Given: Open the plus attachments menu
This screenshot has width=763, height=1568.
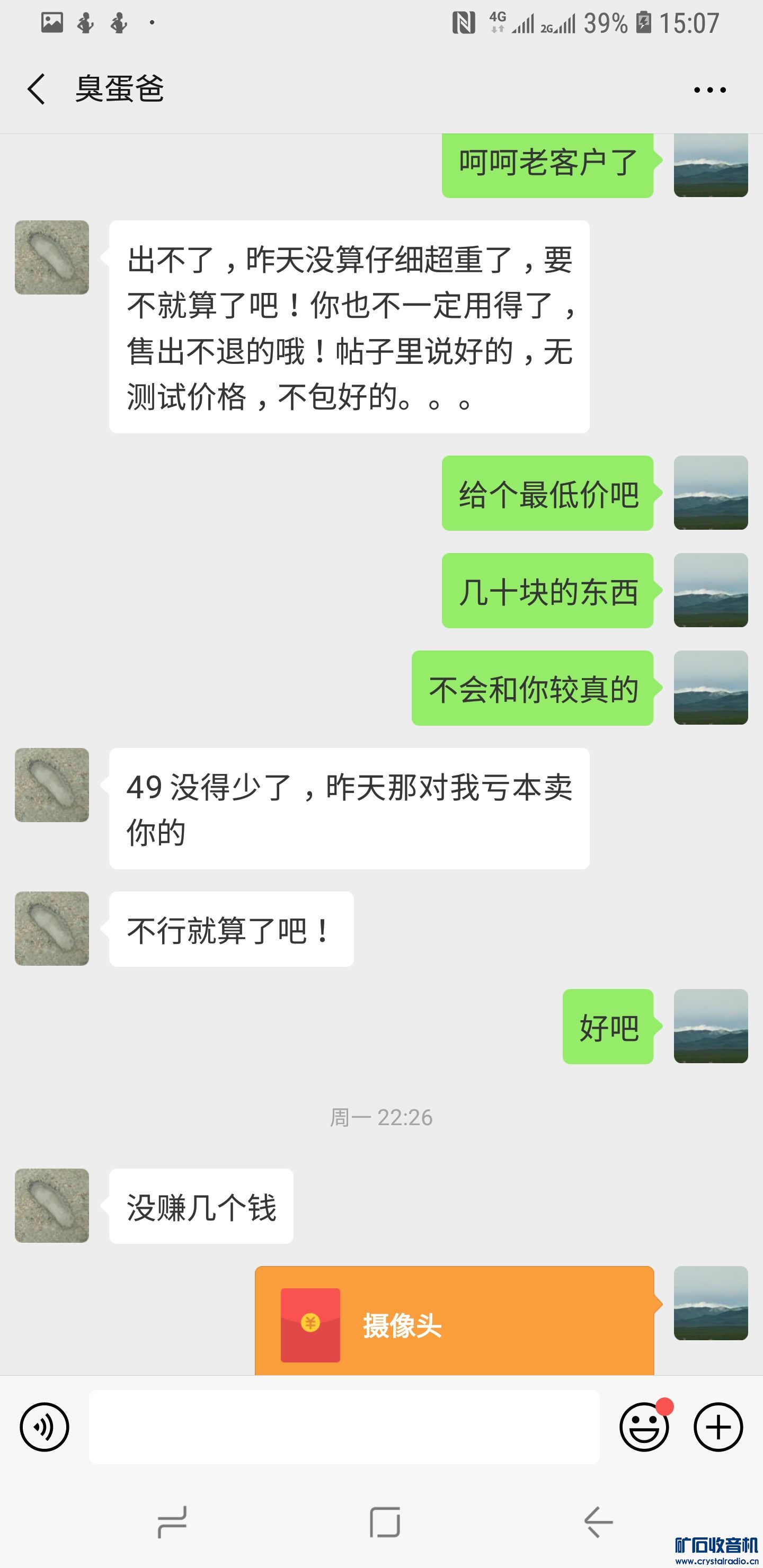Looking at the screenshot, I should point(718,1427).
